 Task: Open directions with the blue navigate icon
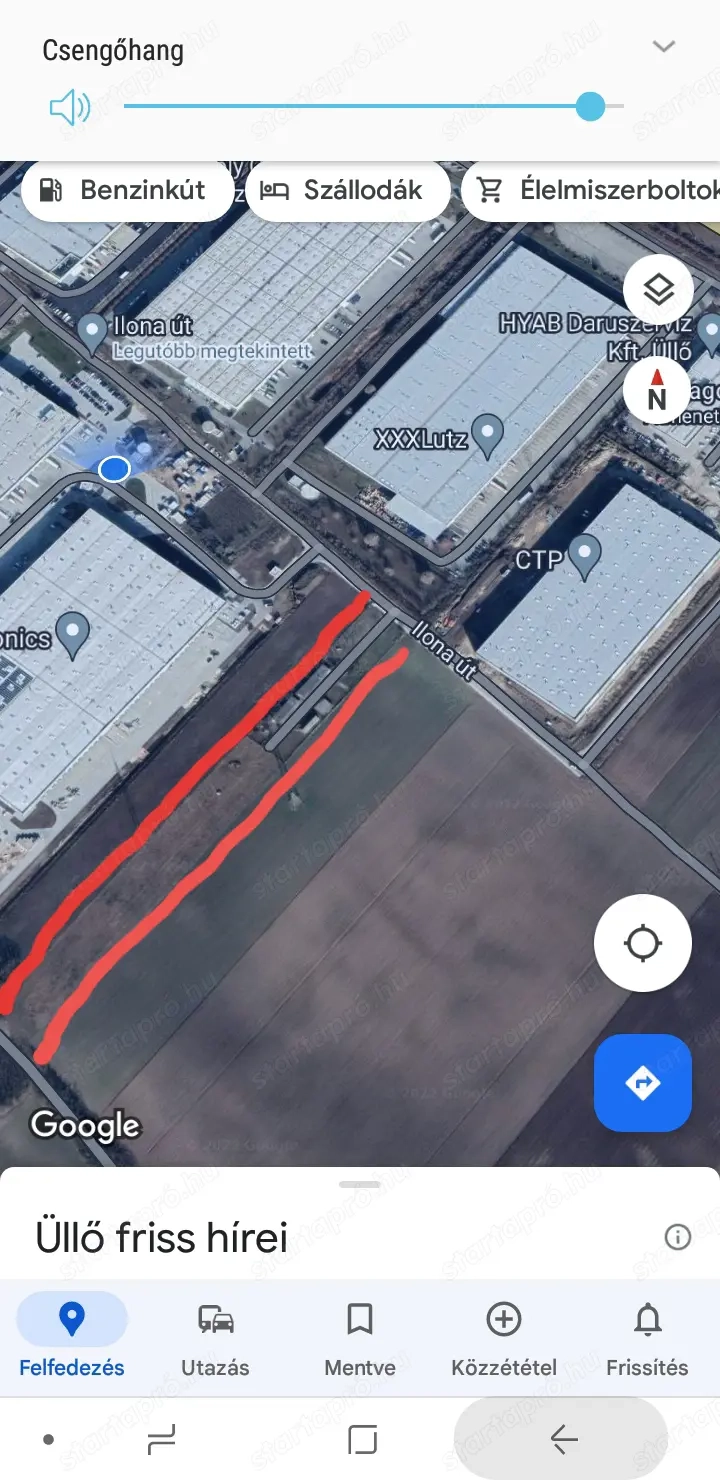point(643,1083)
